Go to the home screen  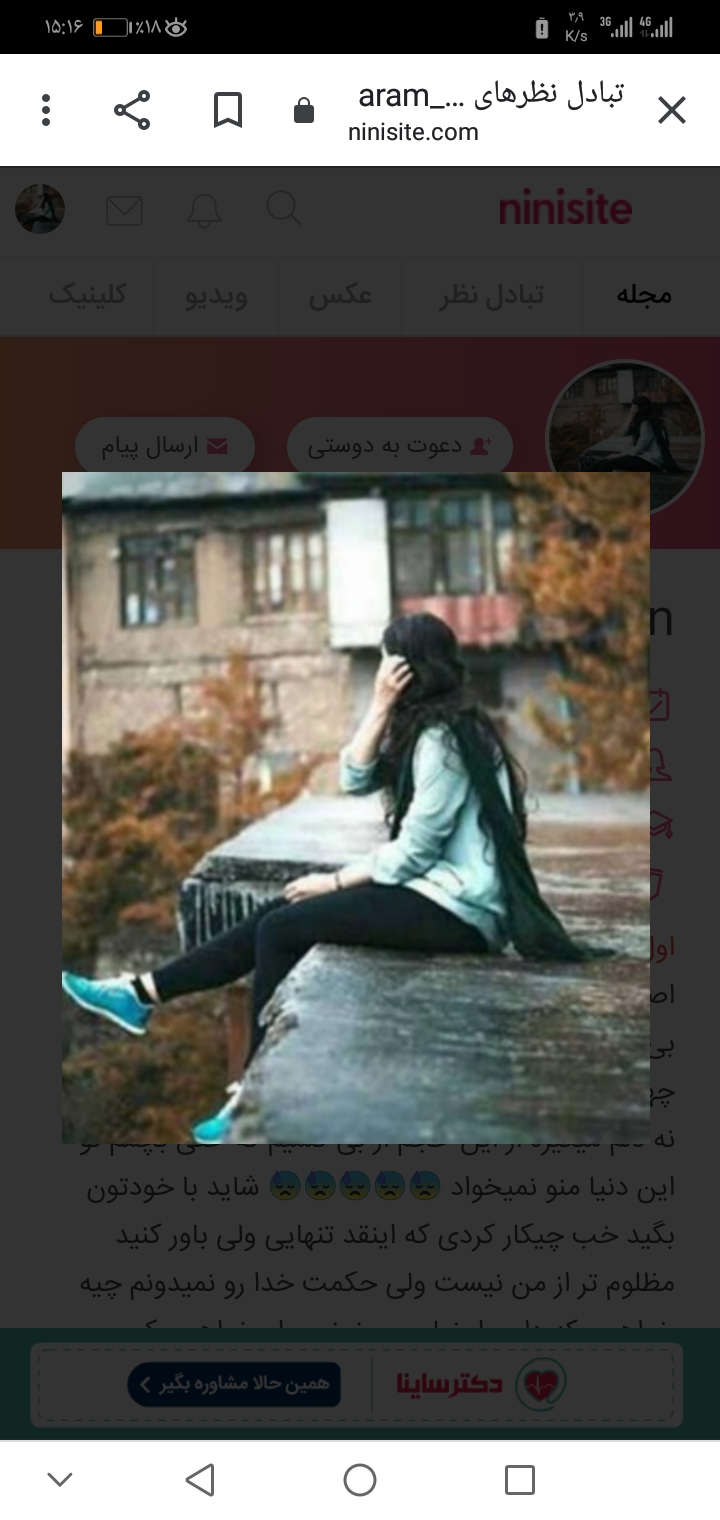360,1480
